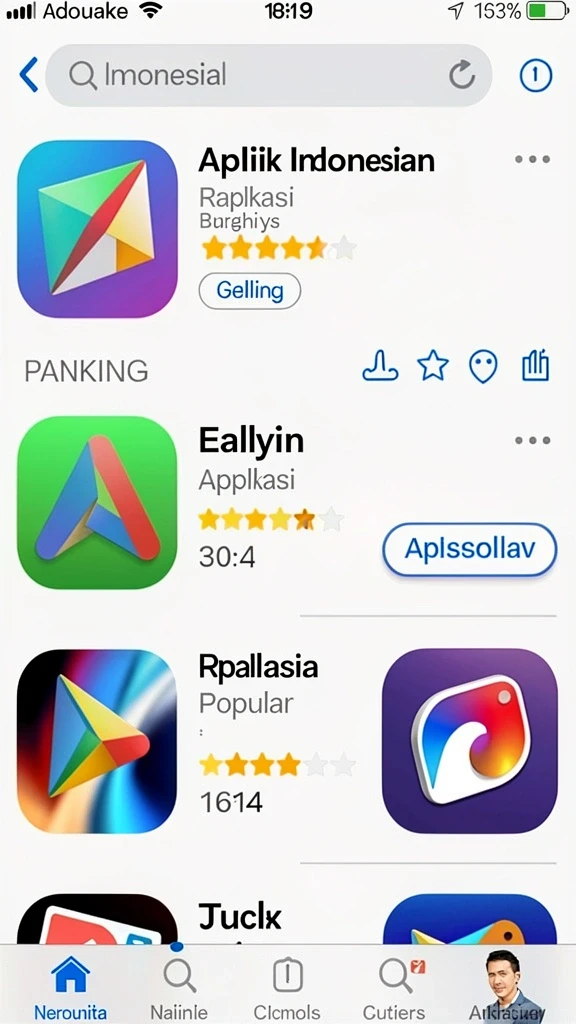Open the chart icon beside PANKING
The width and height of the screenshot is (576, 1024).
[536, 366]
